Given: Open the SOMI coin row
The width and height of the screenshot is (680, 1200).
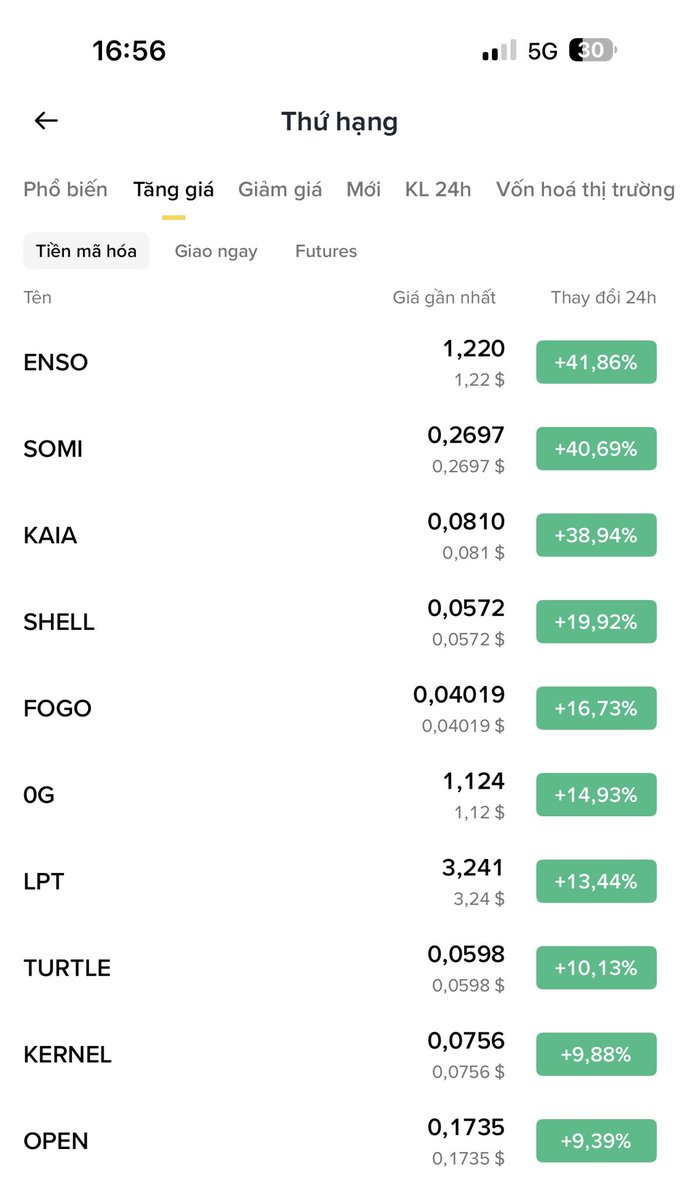Looking at the screenshot, I should click(53, 449).
